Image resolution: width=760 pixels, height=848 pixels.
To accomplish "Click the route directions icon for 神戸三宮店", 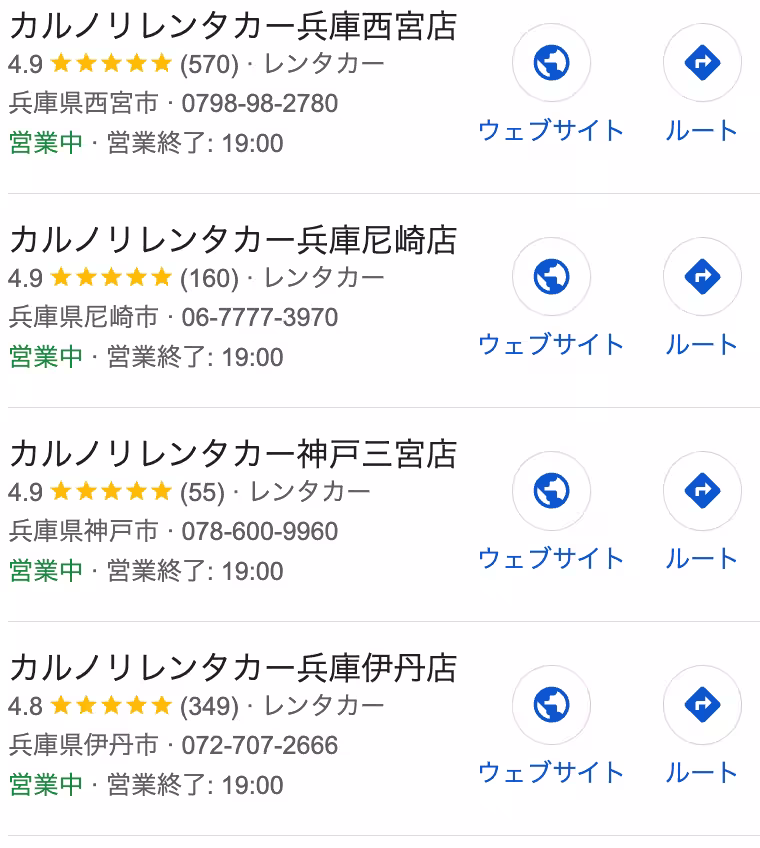I will (702, 491).
